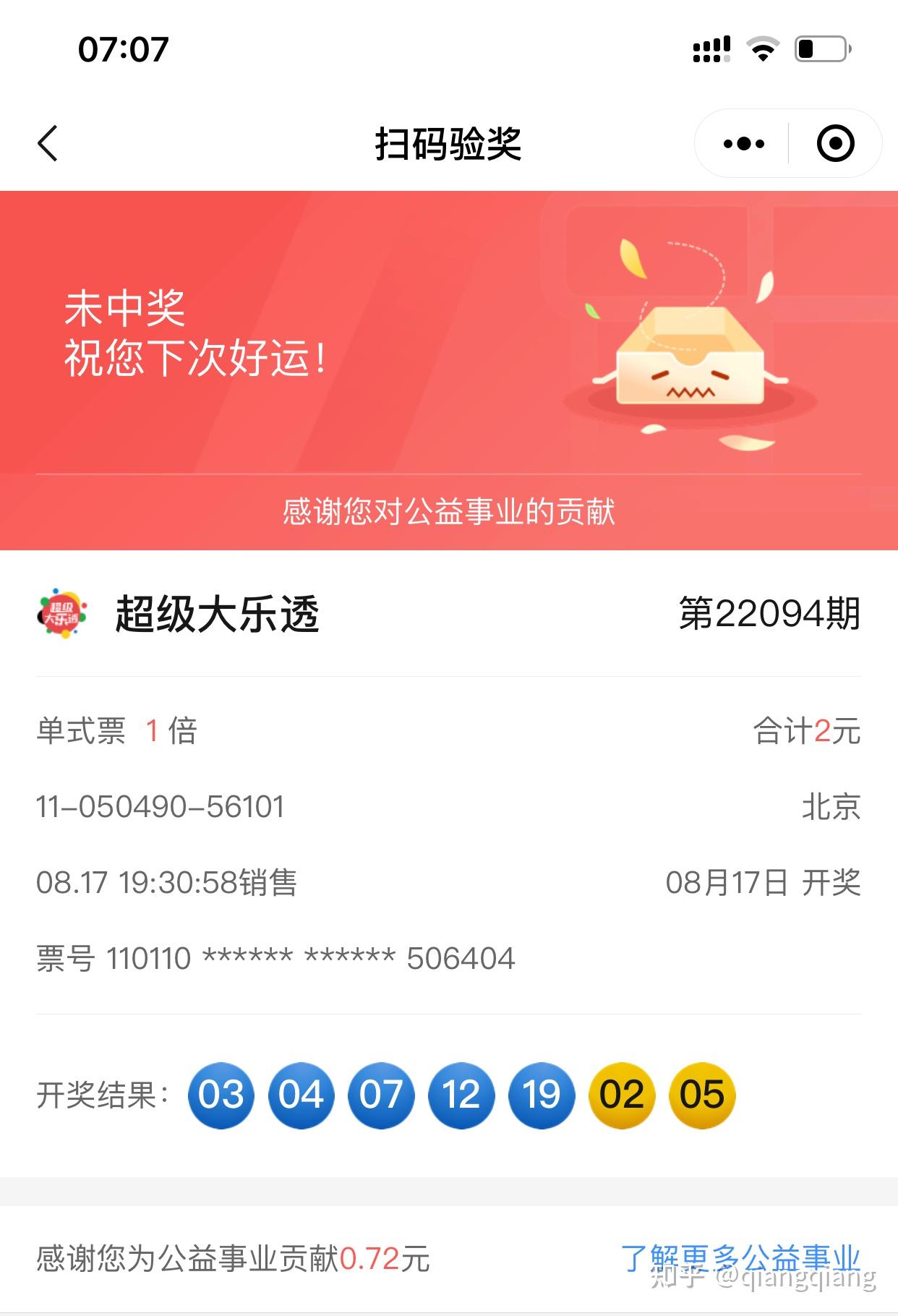Tap 感谢您对公益事业的贡献 banner text
This screenshot has width=898, height=1316.
448,510
